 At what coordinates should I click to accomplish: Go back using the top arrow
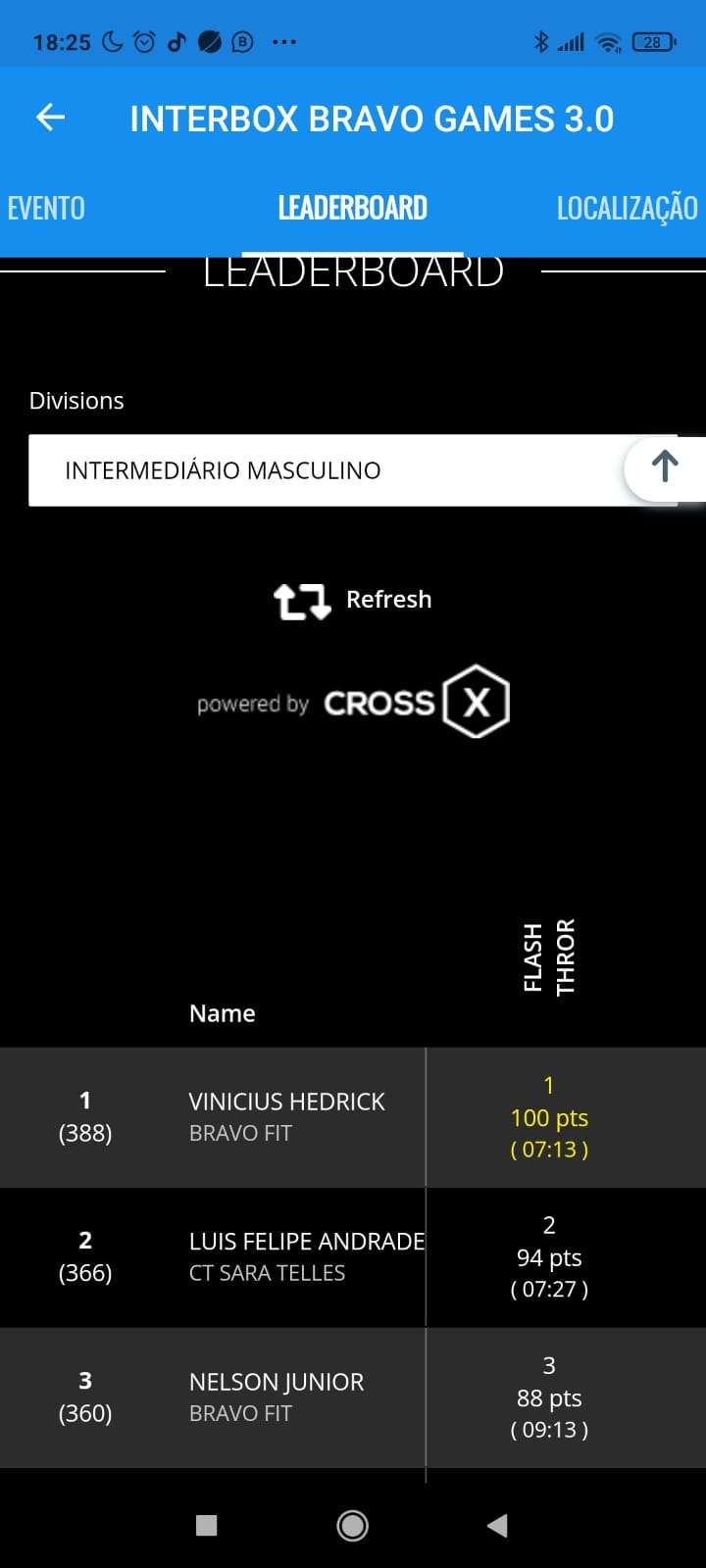[50, 119]
